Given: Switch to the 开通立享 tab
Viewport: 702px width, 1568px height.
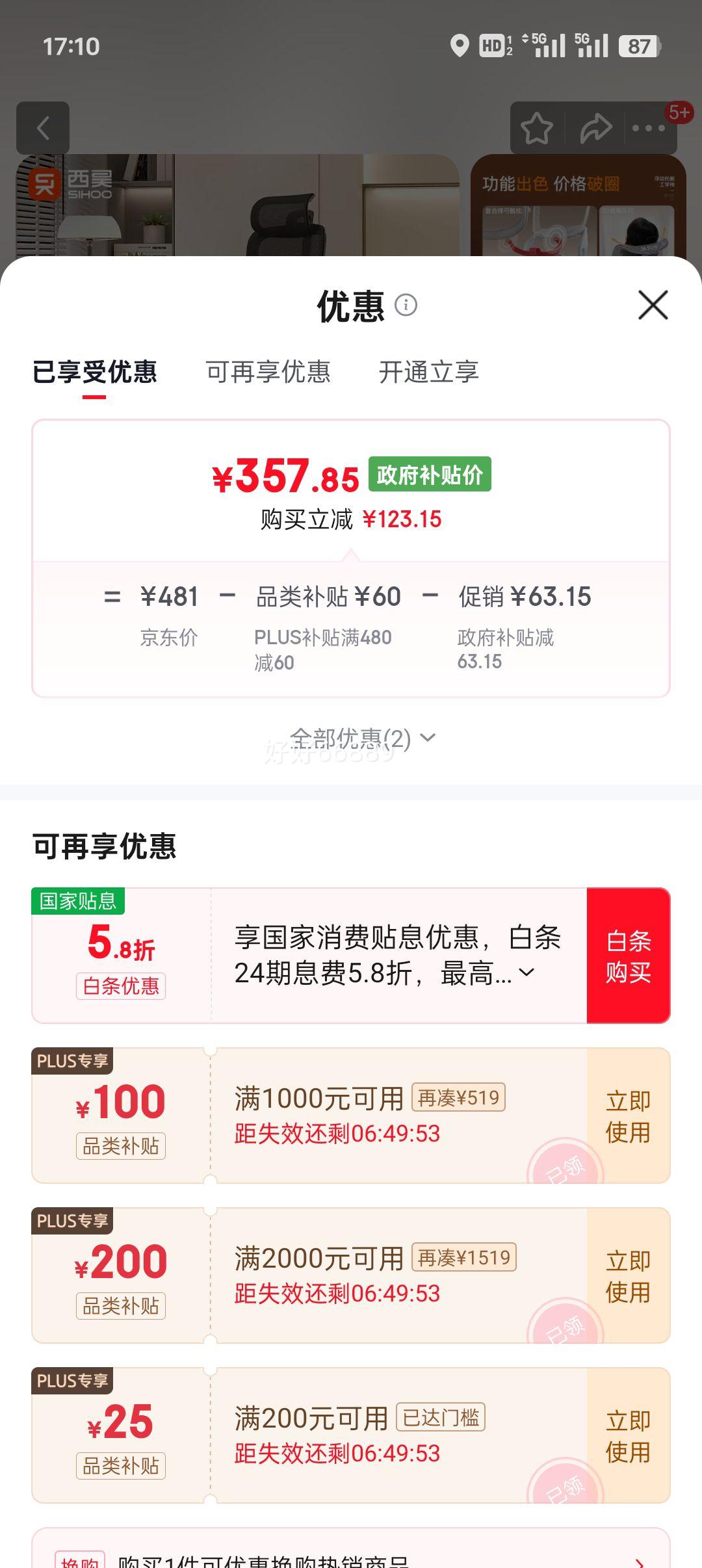Looking at the screenshot, I should (430, 372).
